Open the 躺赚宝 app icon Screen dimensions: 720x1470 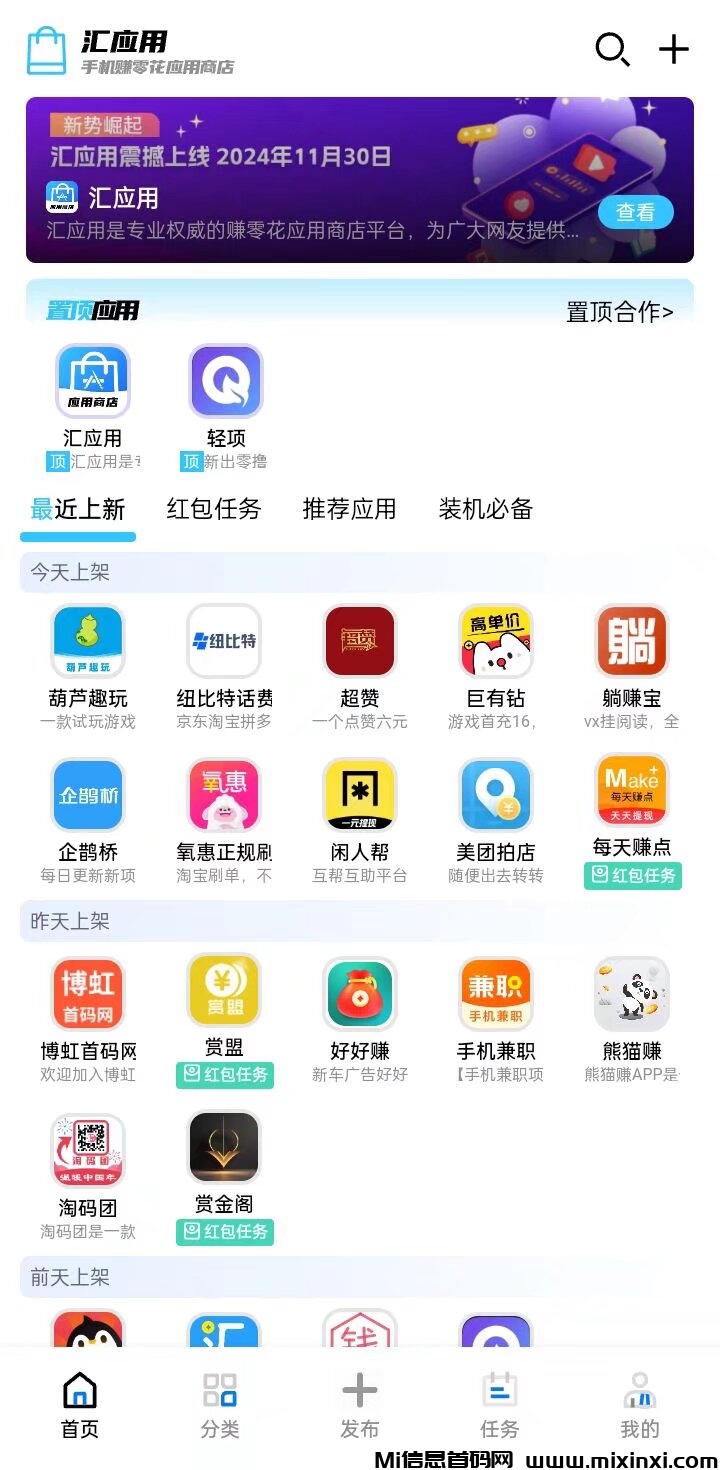633,642
